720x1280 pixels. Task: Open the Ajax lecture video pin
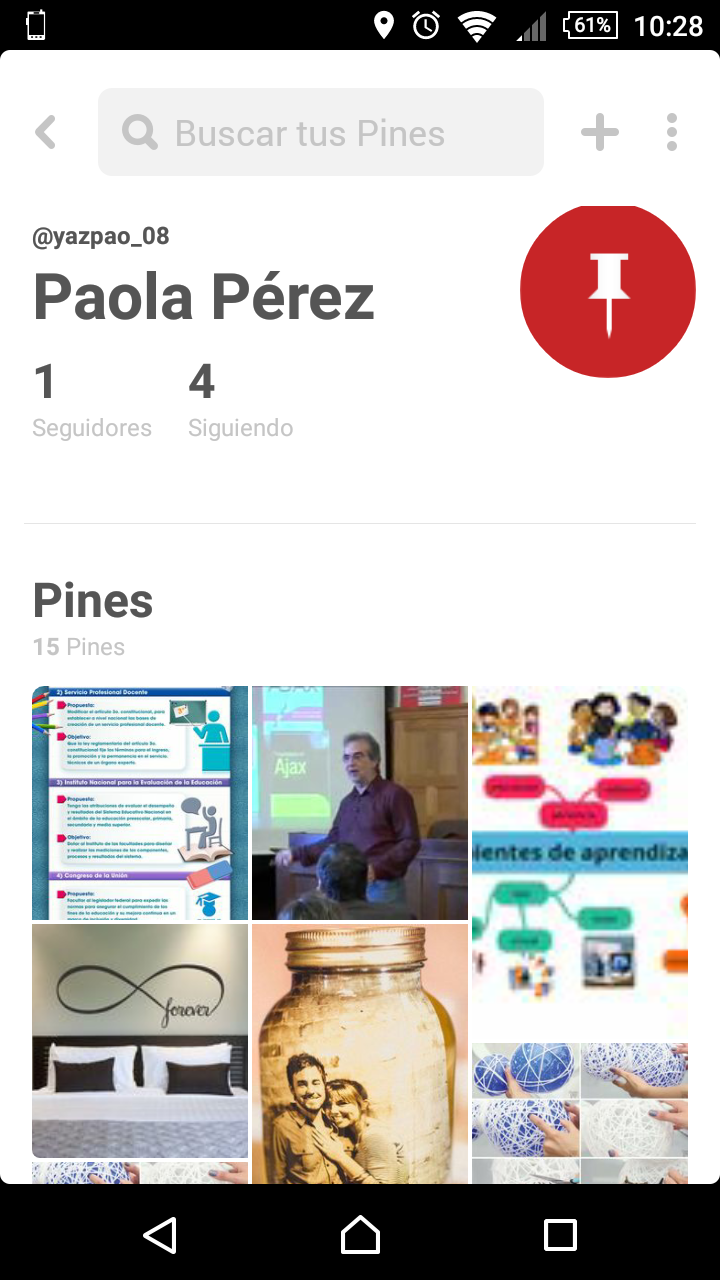tap(359, 800)
